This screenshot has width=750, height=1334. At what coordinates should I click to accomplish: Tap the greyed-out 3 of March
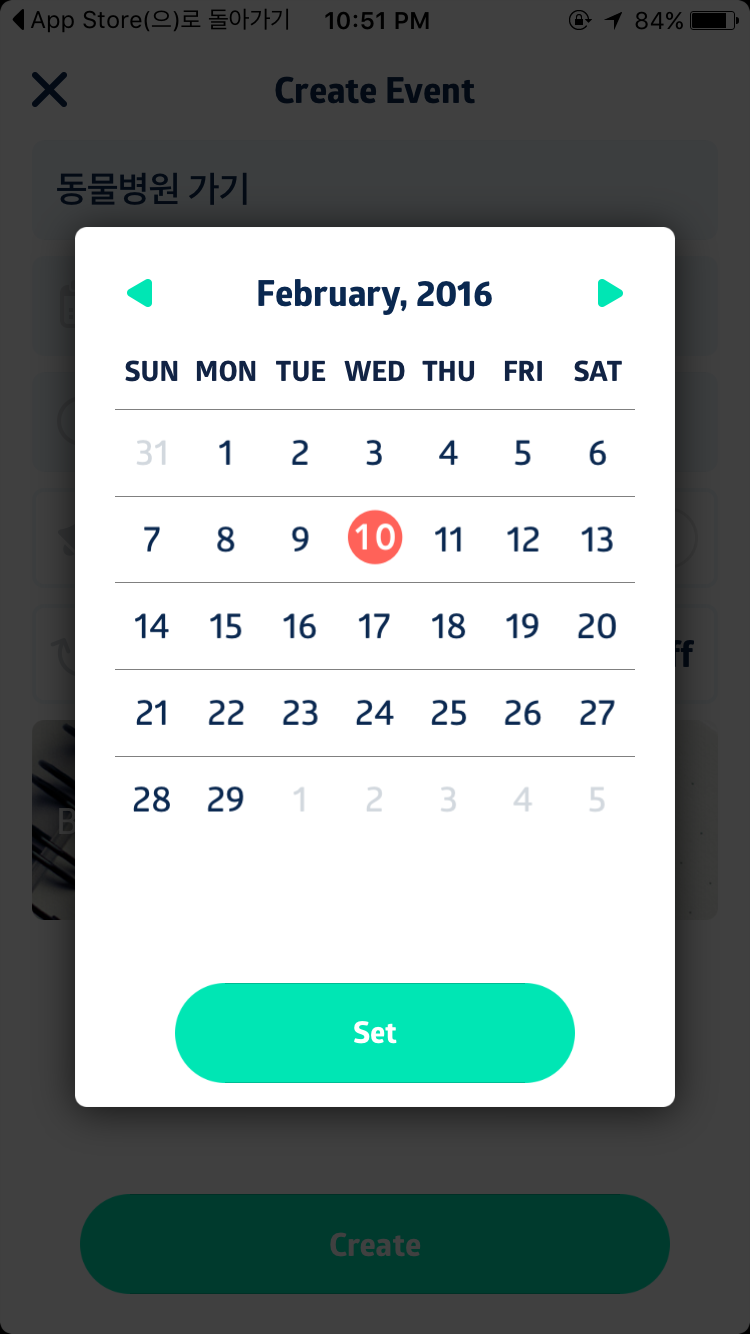click(x=449, y=800)
